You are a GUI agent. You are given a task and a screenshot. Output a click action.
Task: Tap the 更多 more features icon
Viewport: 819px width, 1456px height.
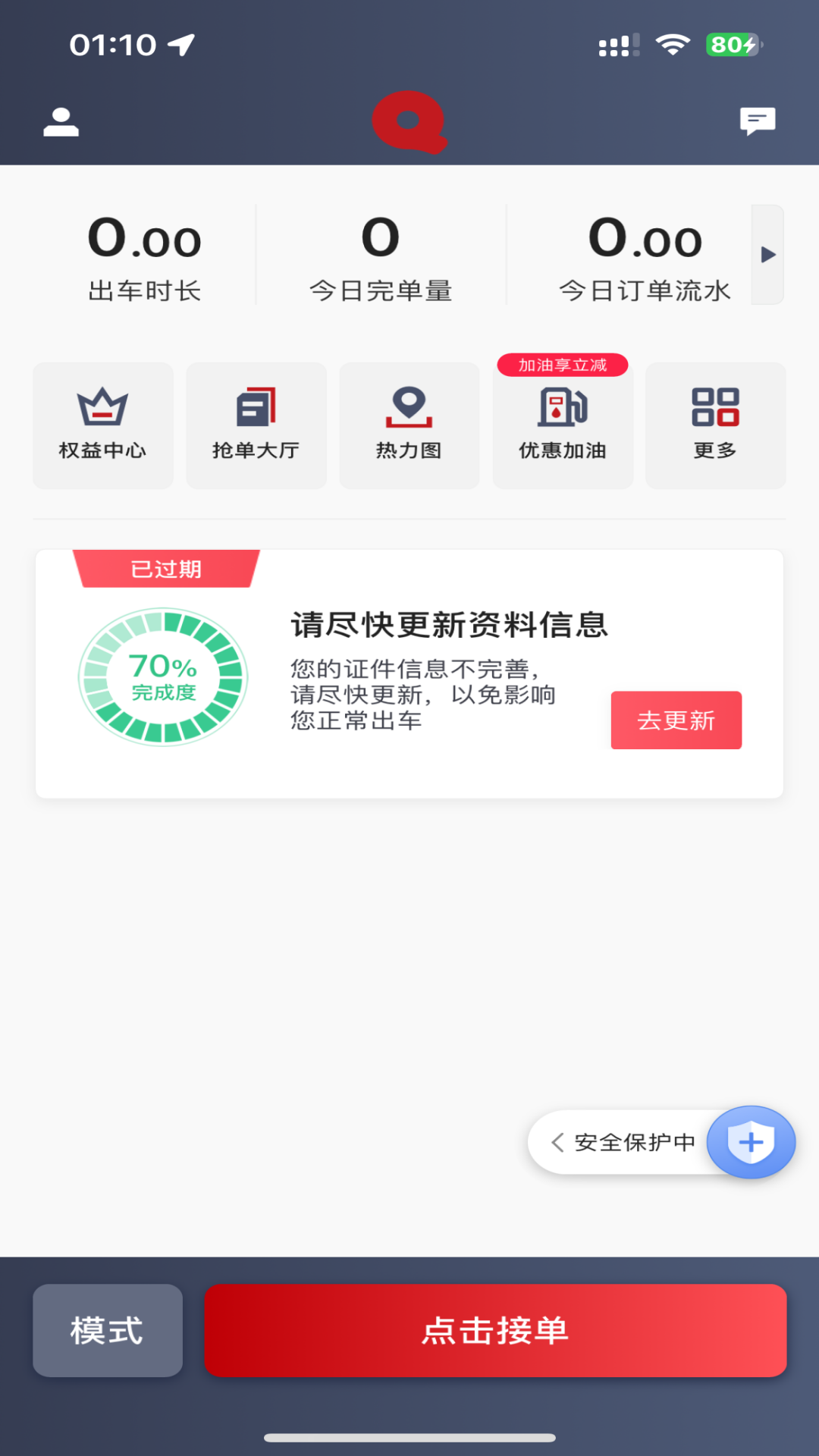point(716,425)
